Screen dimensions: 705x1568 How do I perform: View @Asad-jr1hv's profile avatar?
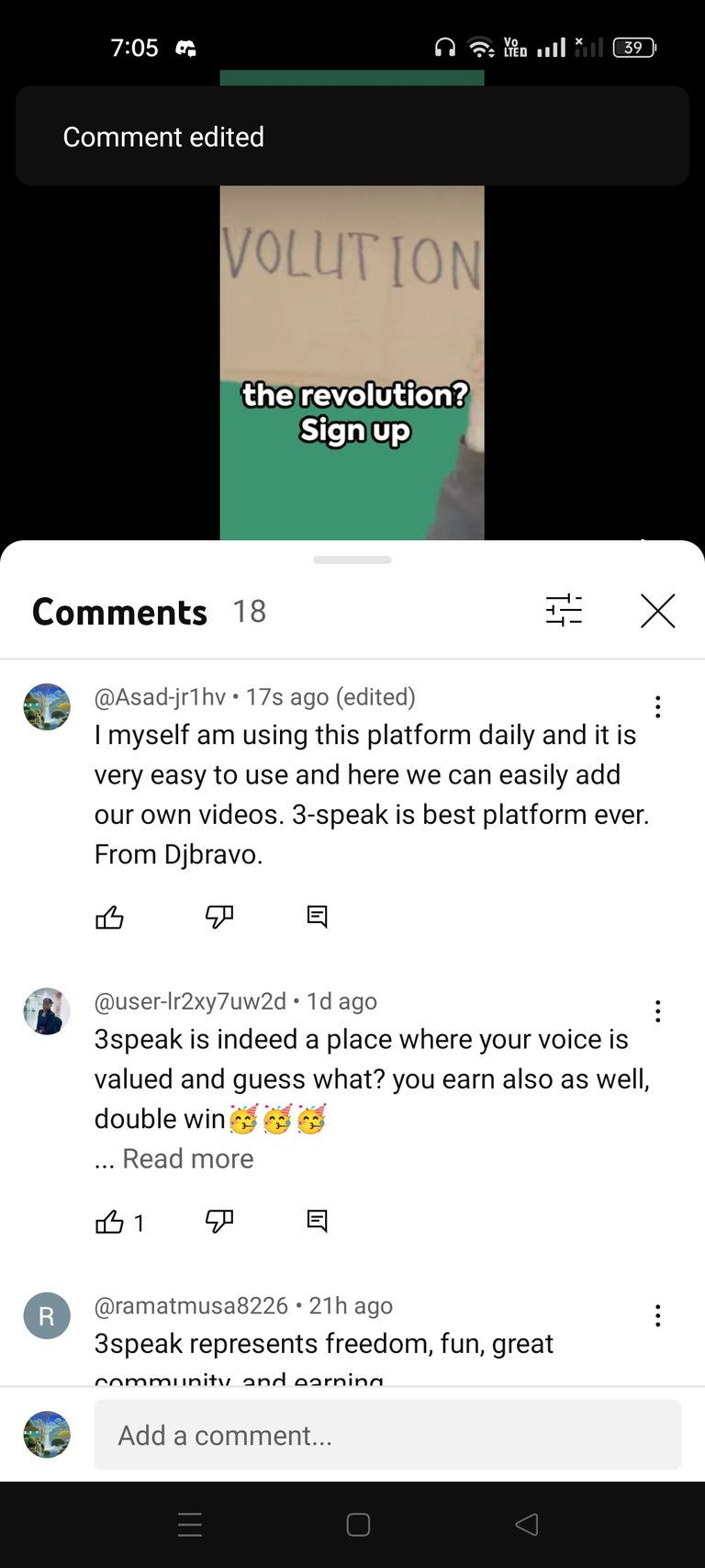[x=47, y=707]
